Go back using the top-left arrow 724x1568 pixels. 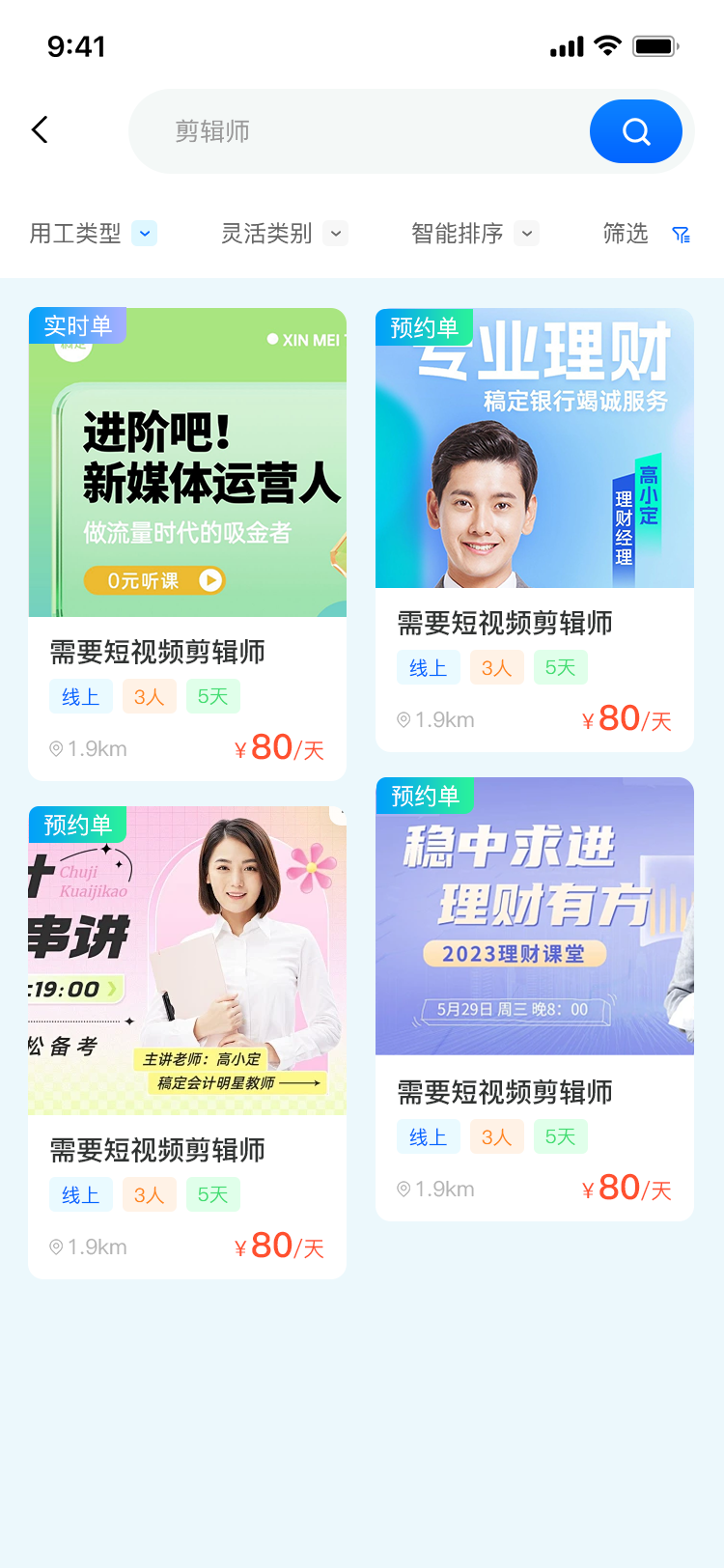point(40,130)
